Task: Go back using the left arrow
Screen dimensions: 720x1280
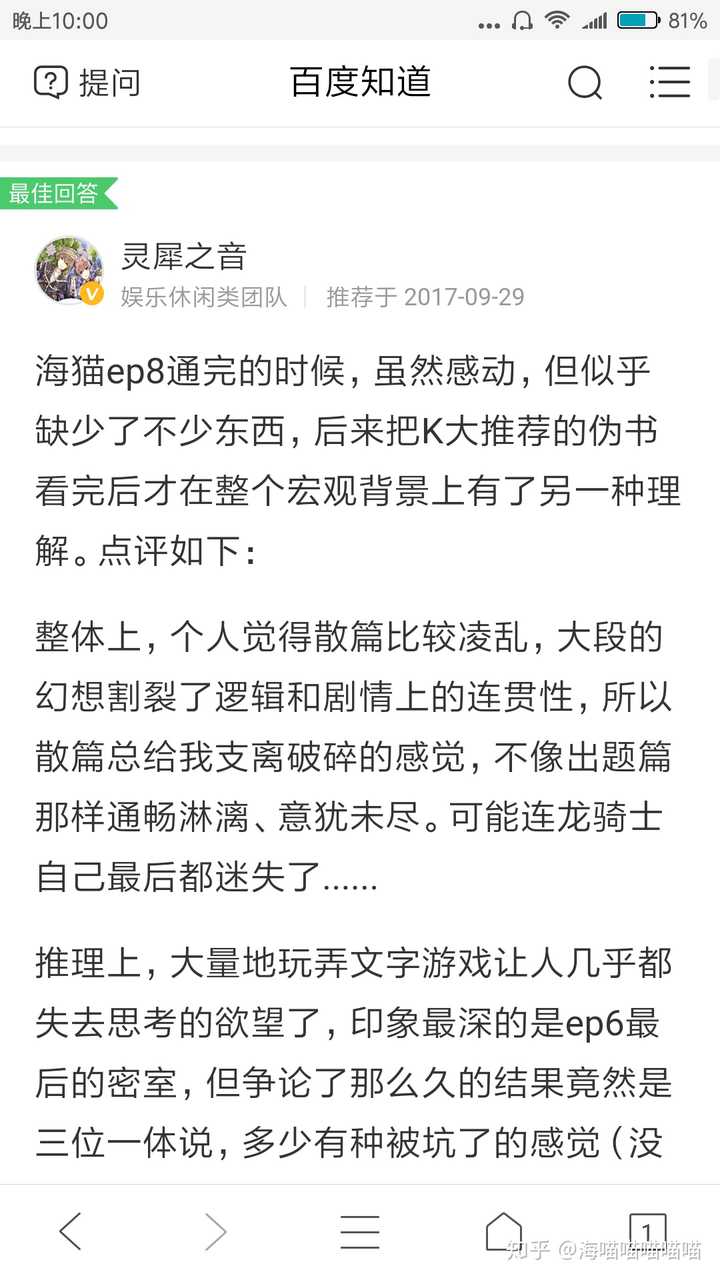Action: click(x=70, y=1233)
